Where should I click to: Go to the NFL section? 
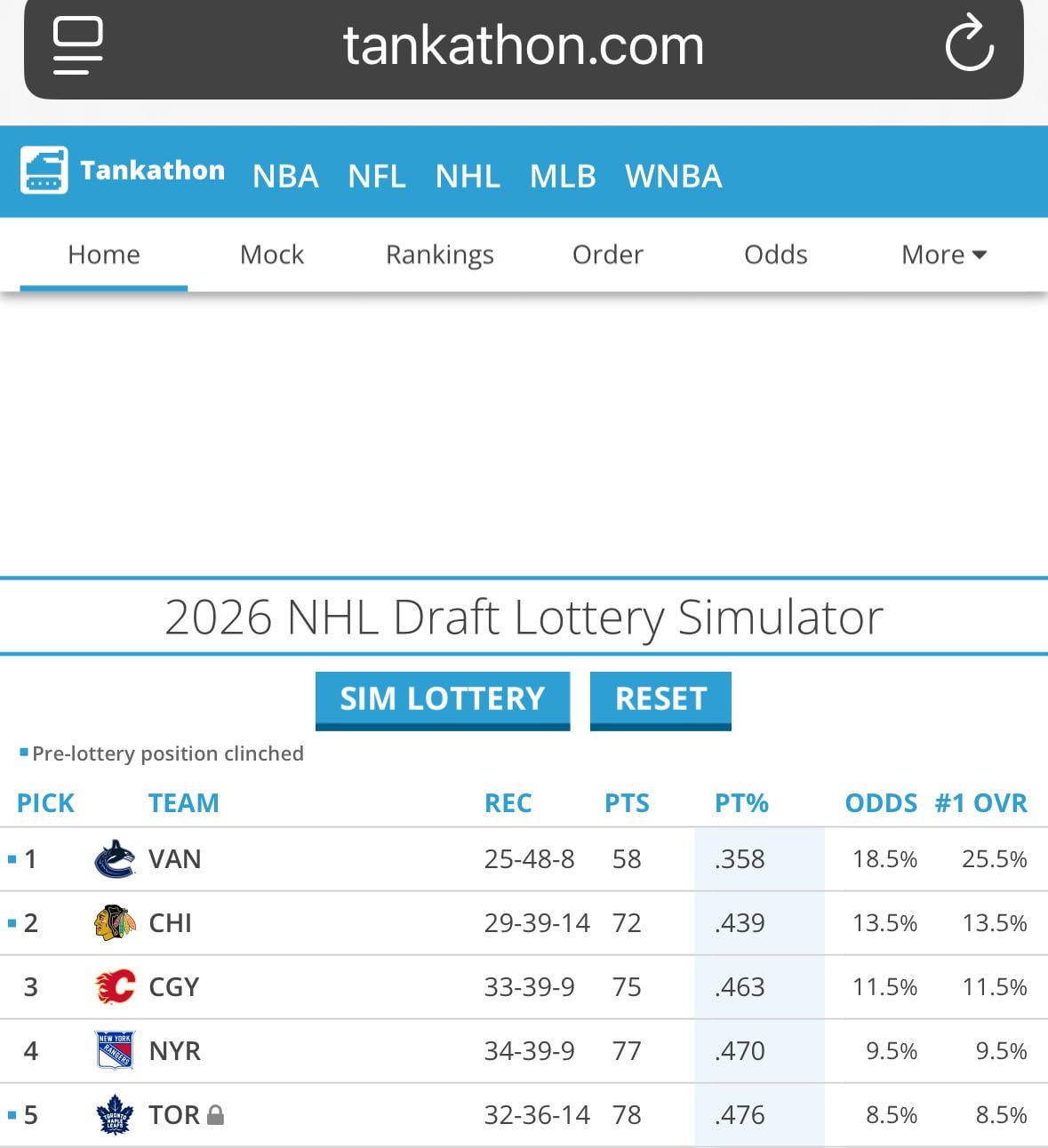point(377,176)
